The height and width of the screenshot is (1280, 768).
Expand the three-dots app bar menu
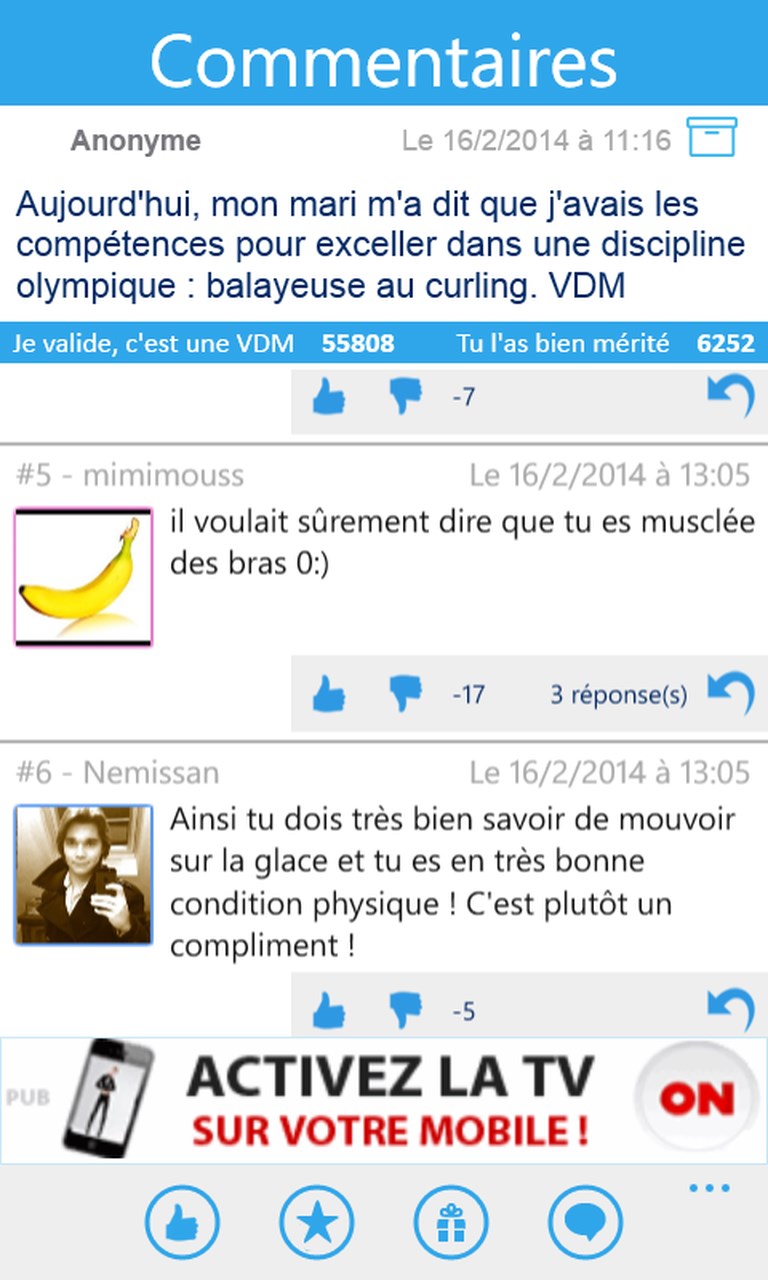[x=709, y=1189]
